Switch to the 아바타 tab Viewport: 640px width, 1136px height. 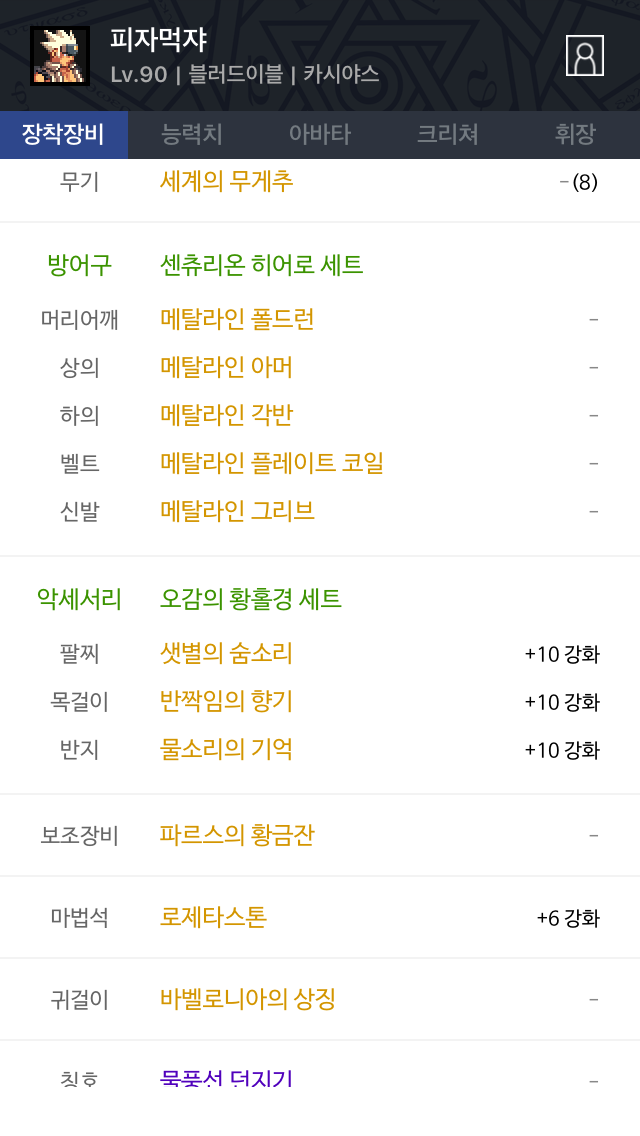pyautogui.click(x=320, y=134)
